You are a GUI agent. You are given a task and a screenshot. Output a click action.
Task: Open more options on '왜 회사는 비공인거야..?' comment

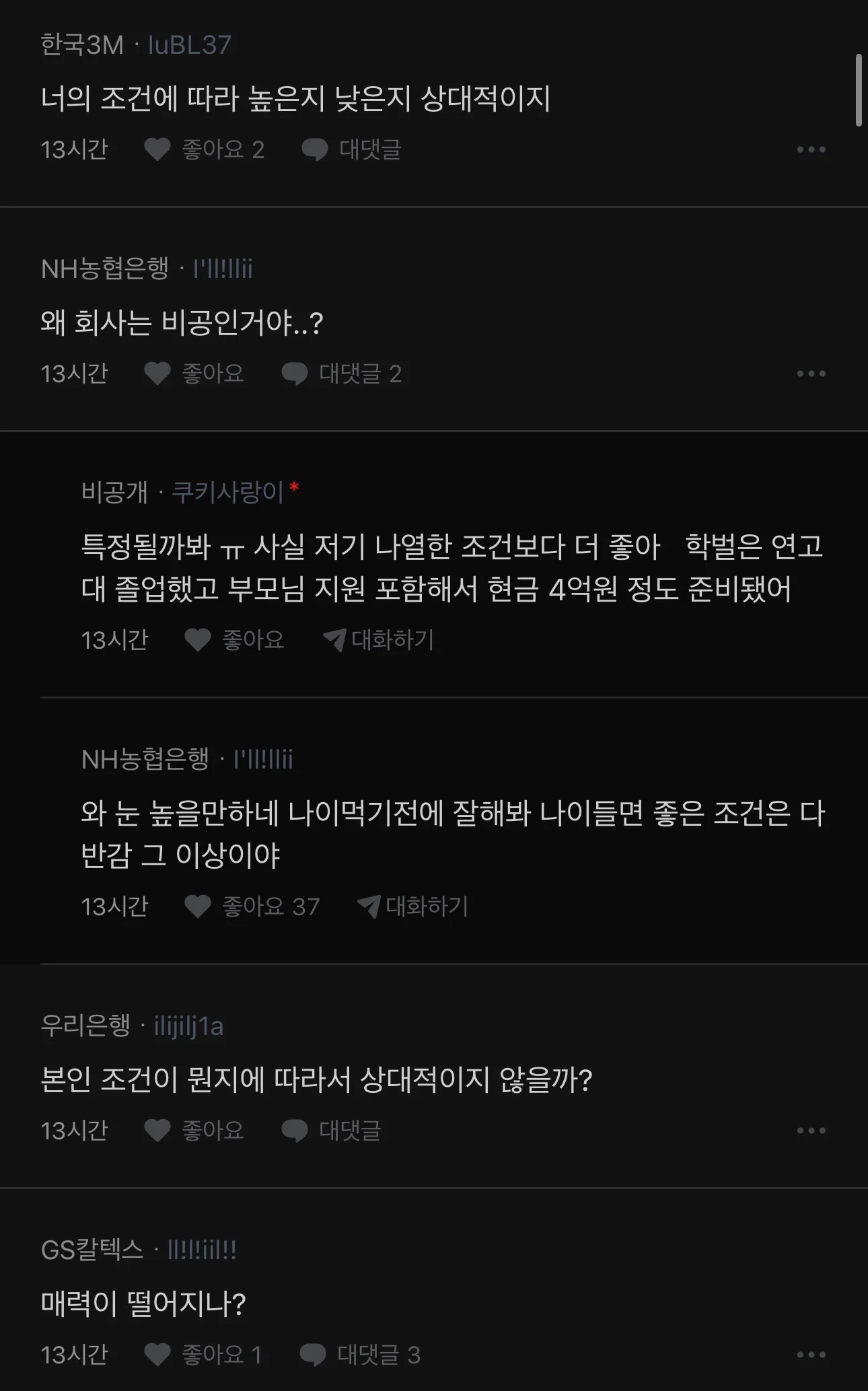811,373
